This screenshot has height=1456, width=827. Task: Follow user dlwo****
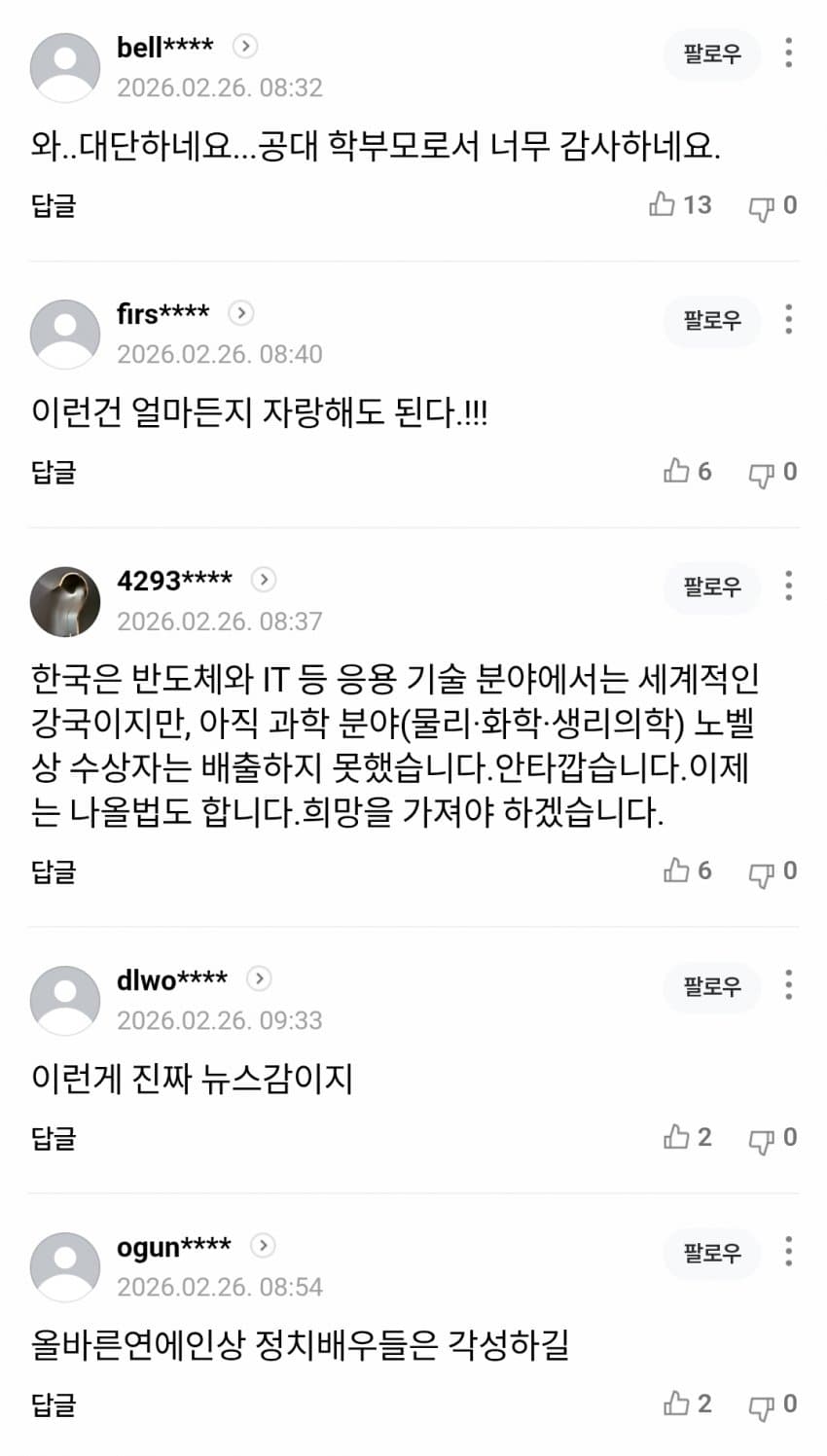(x=711, y=986)
